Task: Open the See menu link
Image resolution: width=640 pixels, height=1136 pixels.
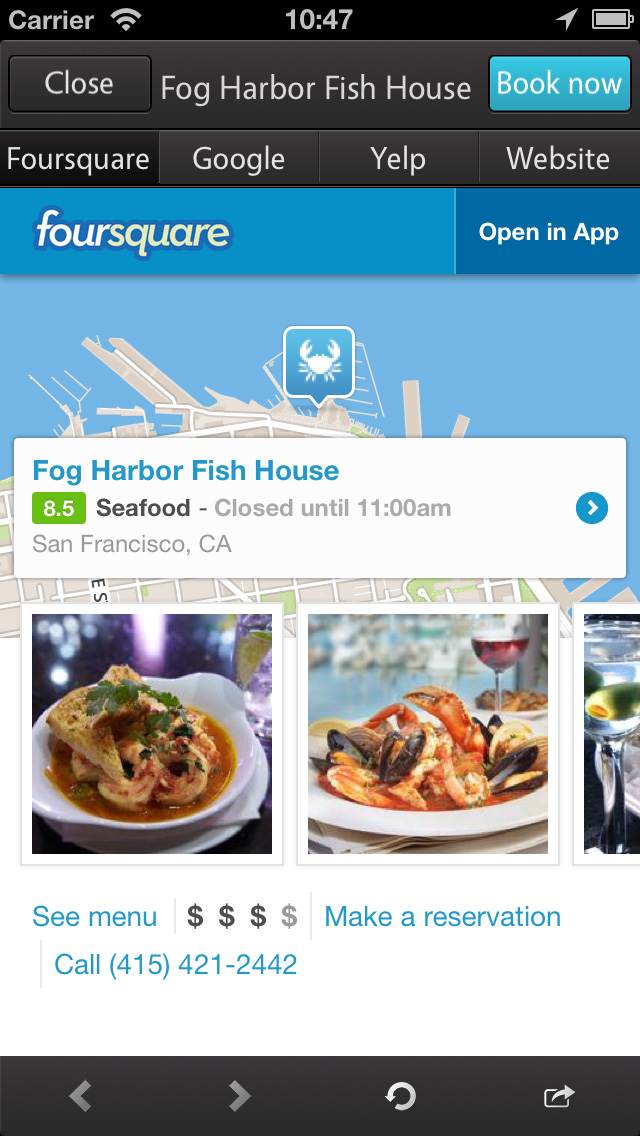Action: (x=94, y=917)
